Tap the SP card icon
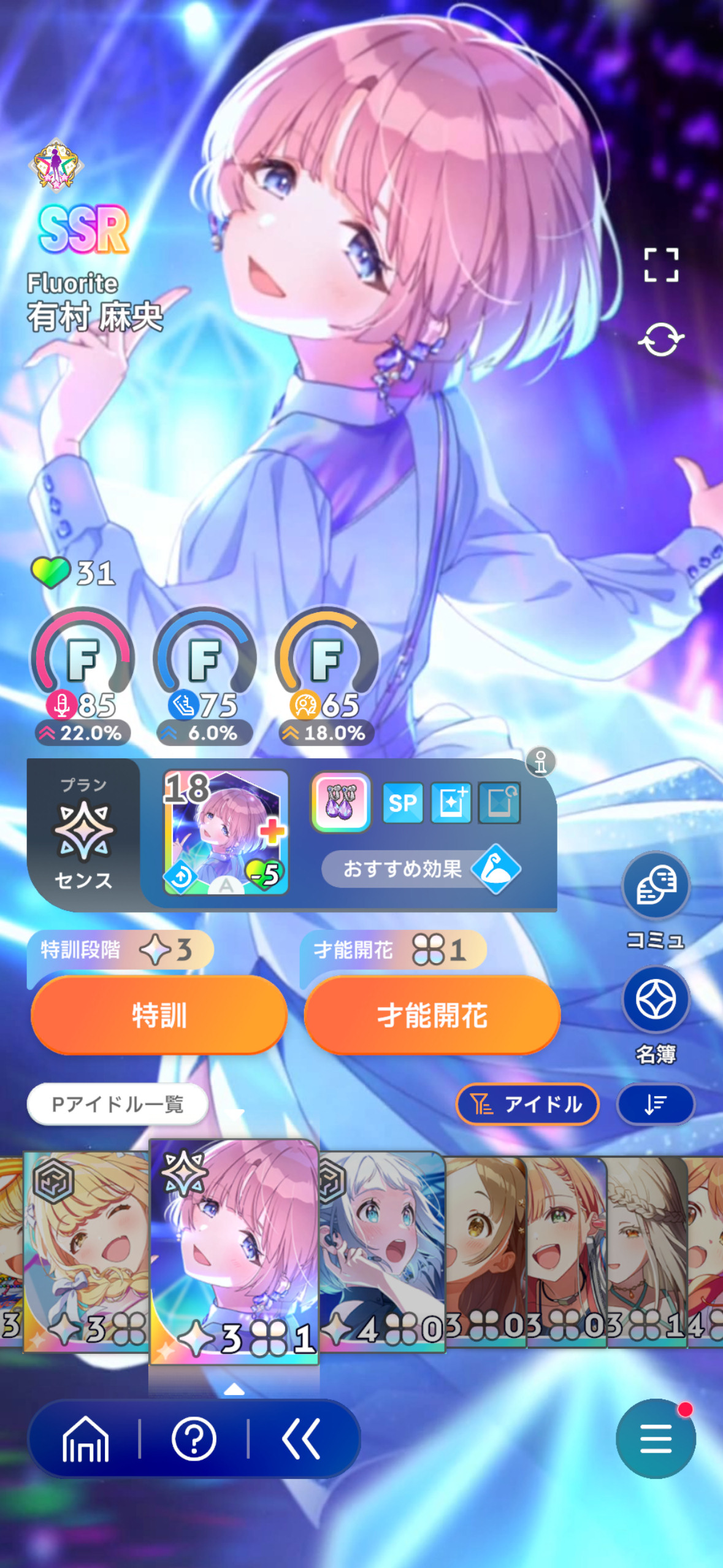The width and height of the screenshot is (723, 1568). (x=402, y=802)
